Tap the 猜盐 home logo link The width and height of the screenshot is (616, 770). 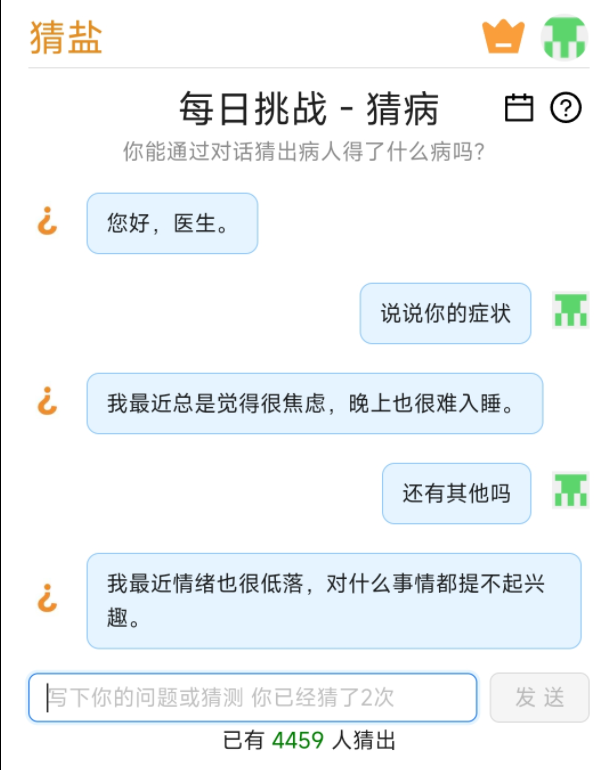66,38
